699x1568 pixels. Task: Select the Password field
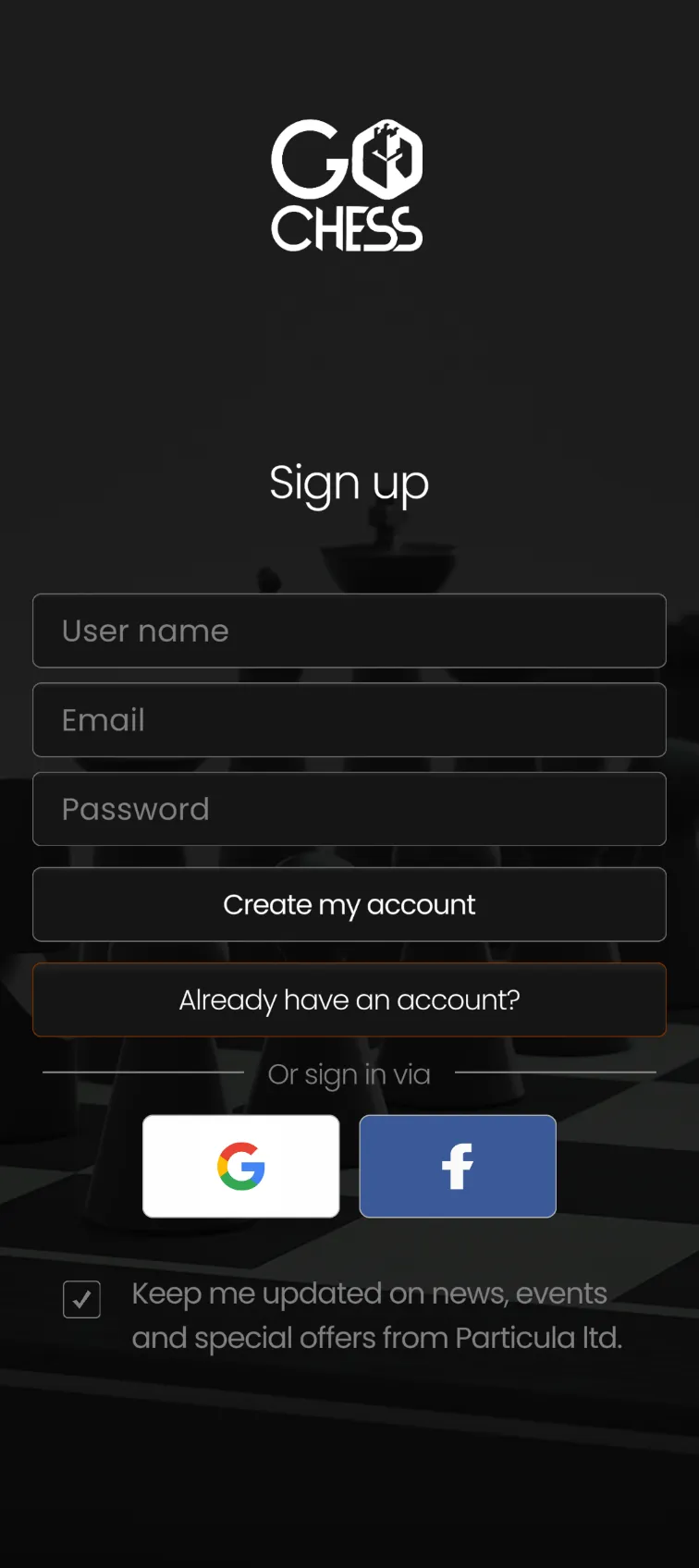click(x=349, y=809)
